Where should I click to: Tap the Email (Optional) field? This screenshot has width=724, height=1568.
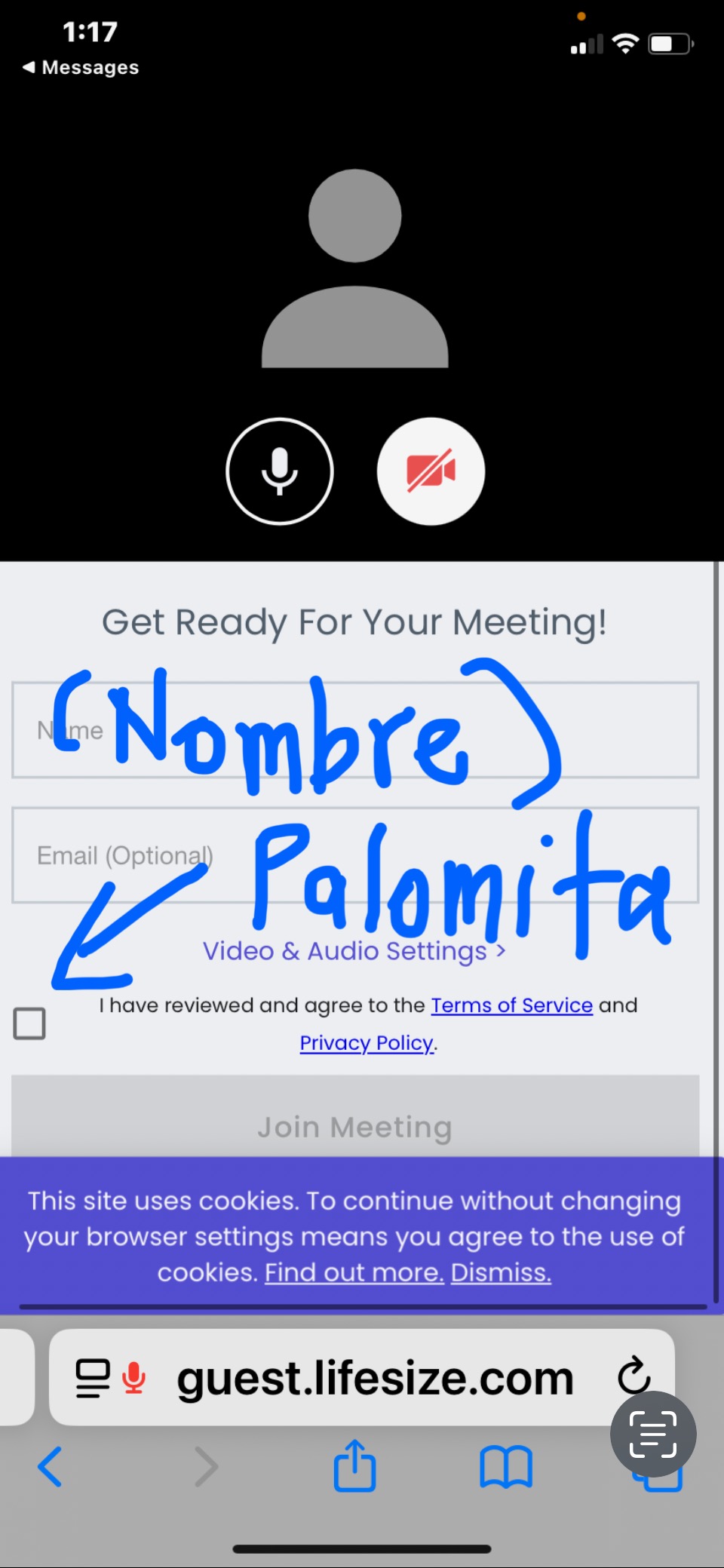[354, 855]
